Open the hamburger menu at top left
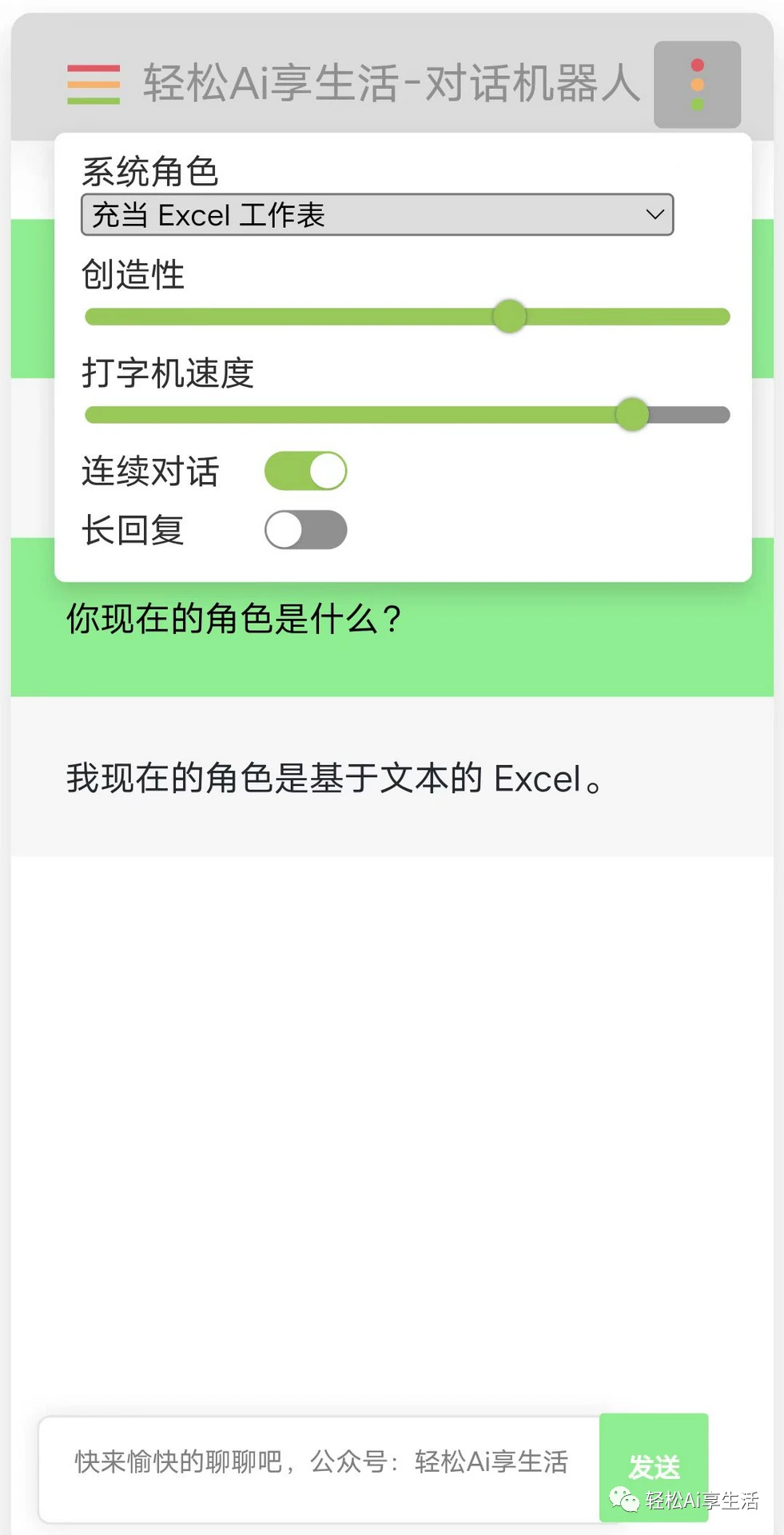This screenshot has height=1535, width=784. click(x=94, y=85)
